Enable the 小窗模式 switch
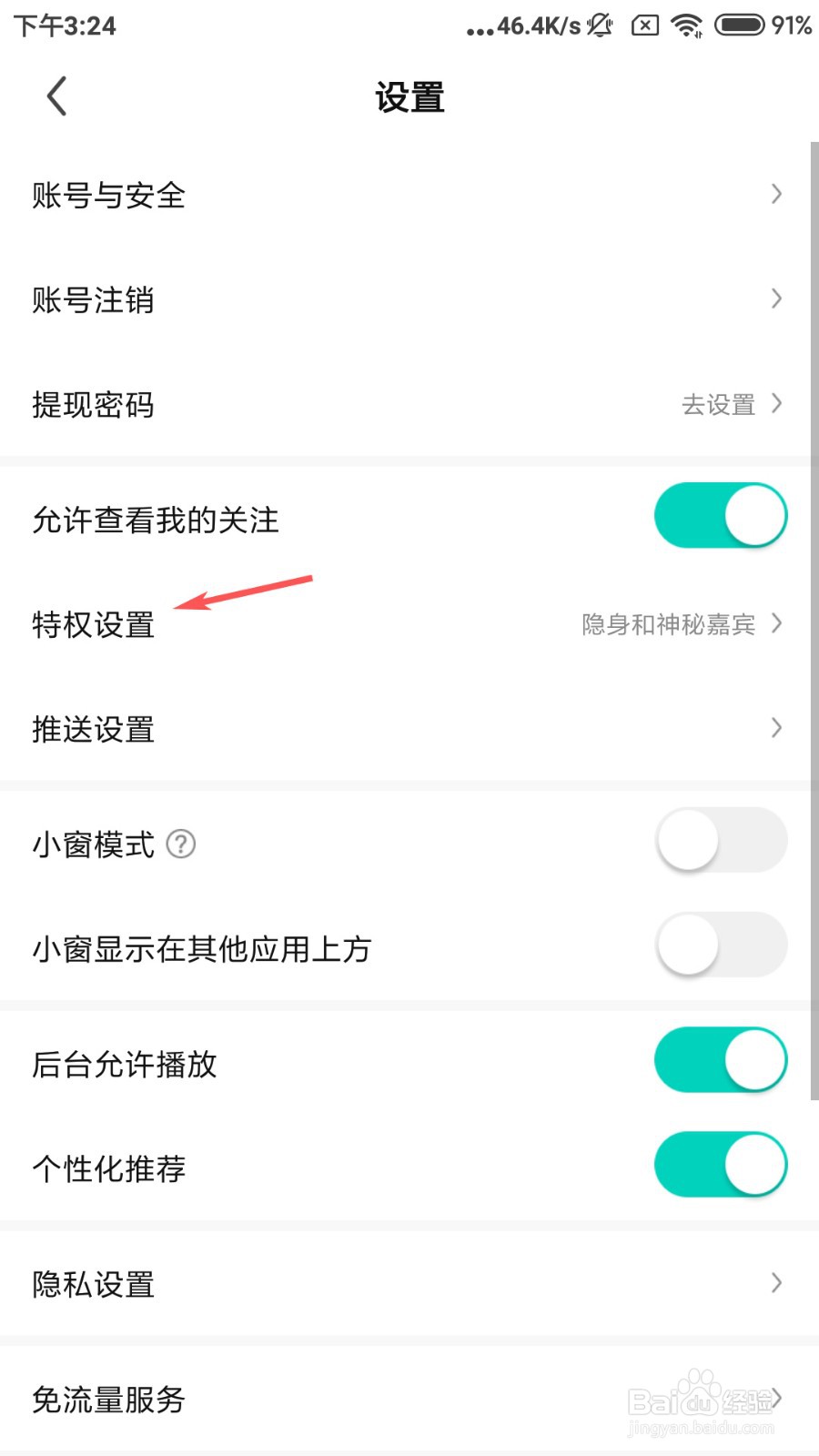Image resolution: width=819 pixels, height=1456 pixels. coord(720,840)
